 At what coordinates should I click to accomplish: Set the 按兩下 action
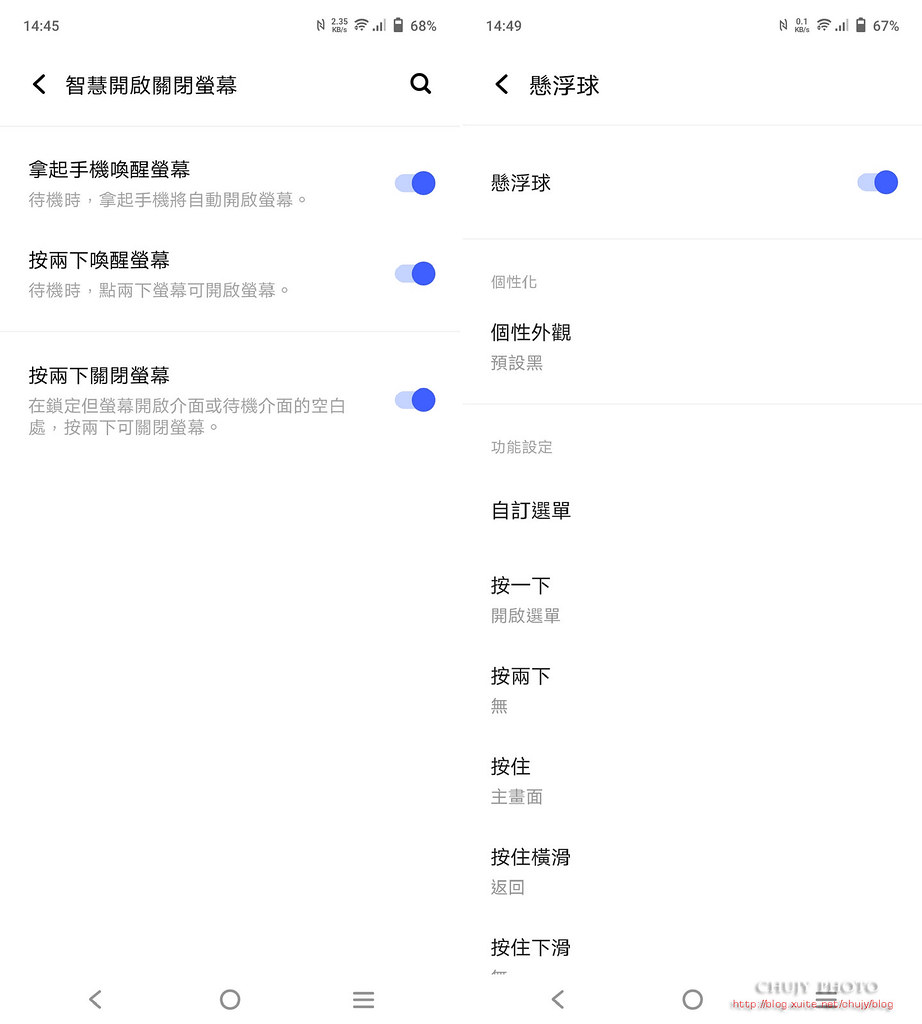coord(690,690)
